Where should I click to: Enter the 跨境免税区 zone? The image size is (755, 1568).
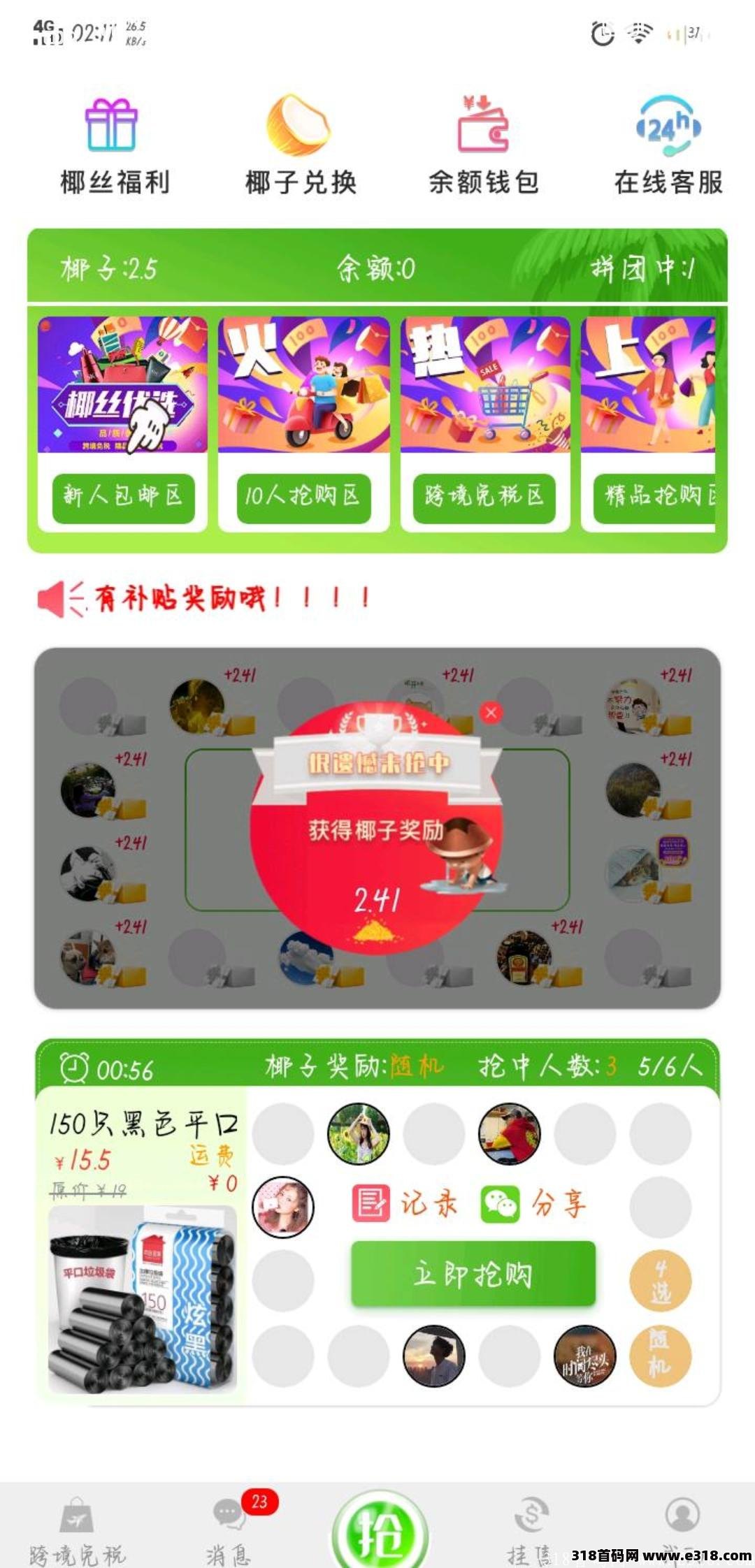point(484,498)
